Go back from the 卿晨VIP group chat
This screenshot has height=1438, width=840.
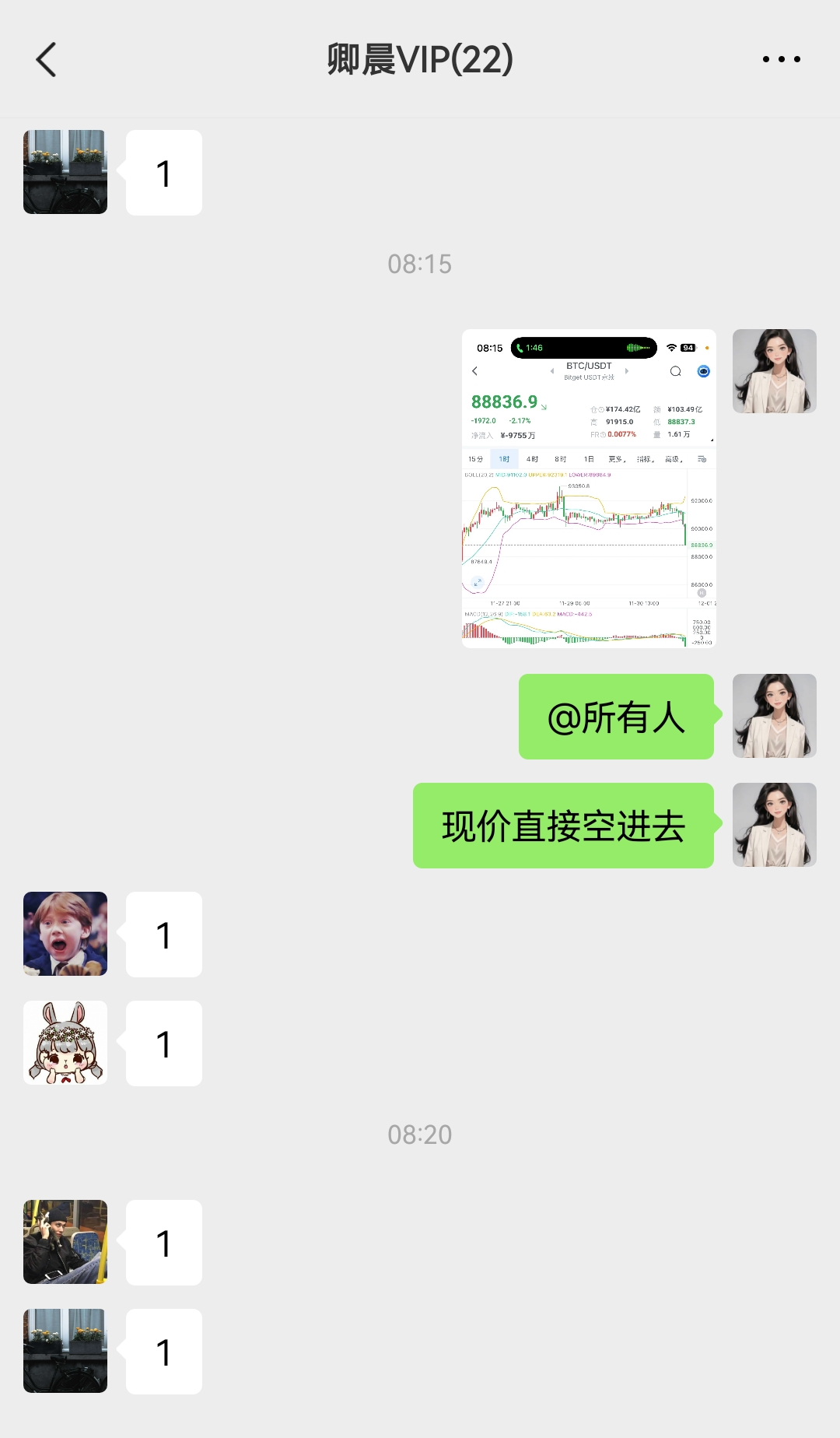(47, 60)
